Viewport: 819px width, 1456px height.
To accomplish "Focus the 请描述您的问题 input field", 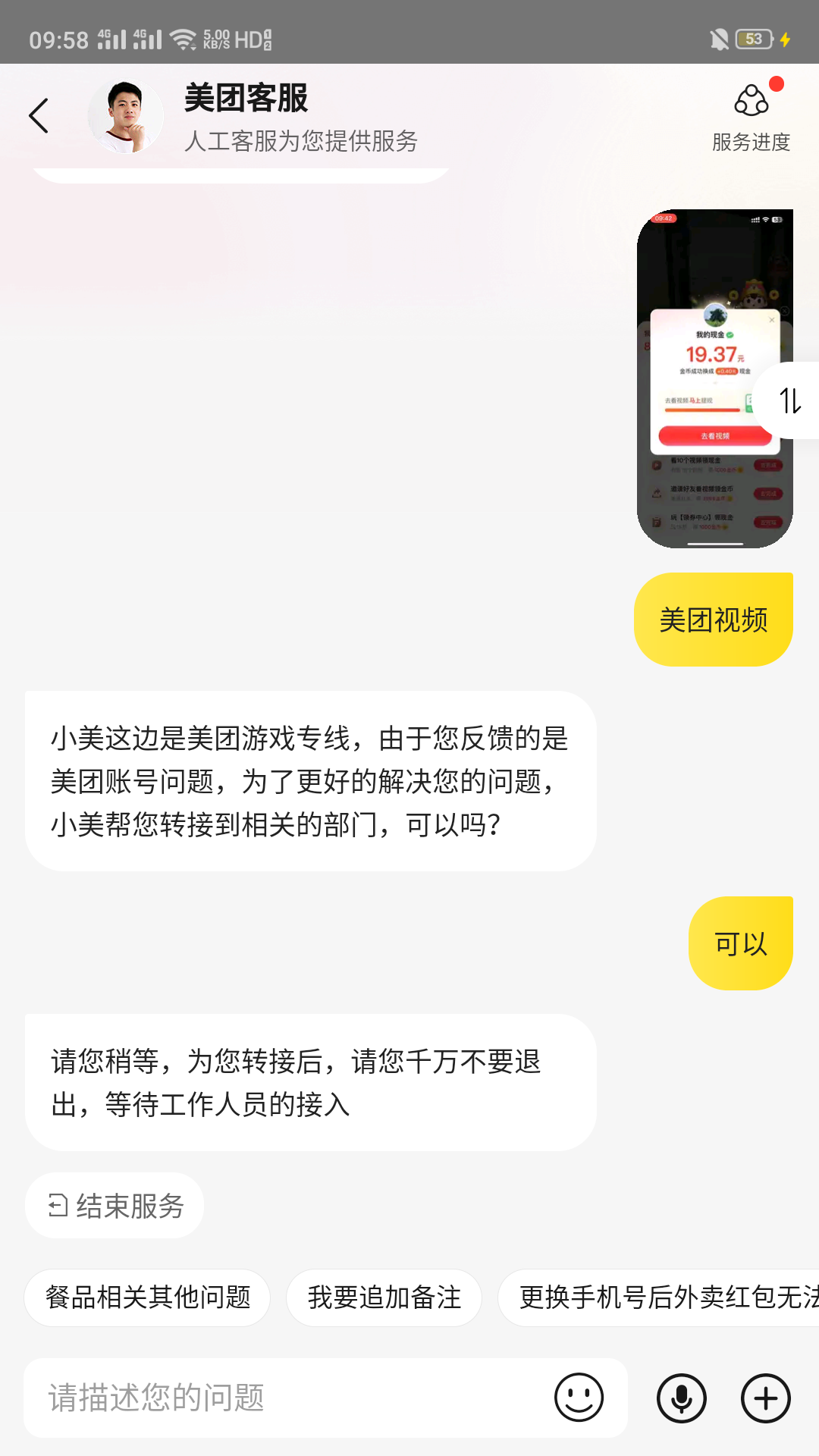I will pyautogui.click(x=288, y=1398).
